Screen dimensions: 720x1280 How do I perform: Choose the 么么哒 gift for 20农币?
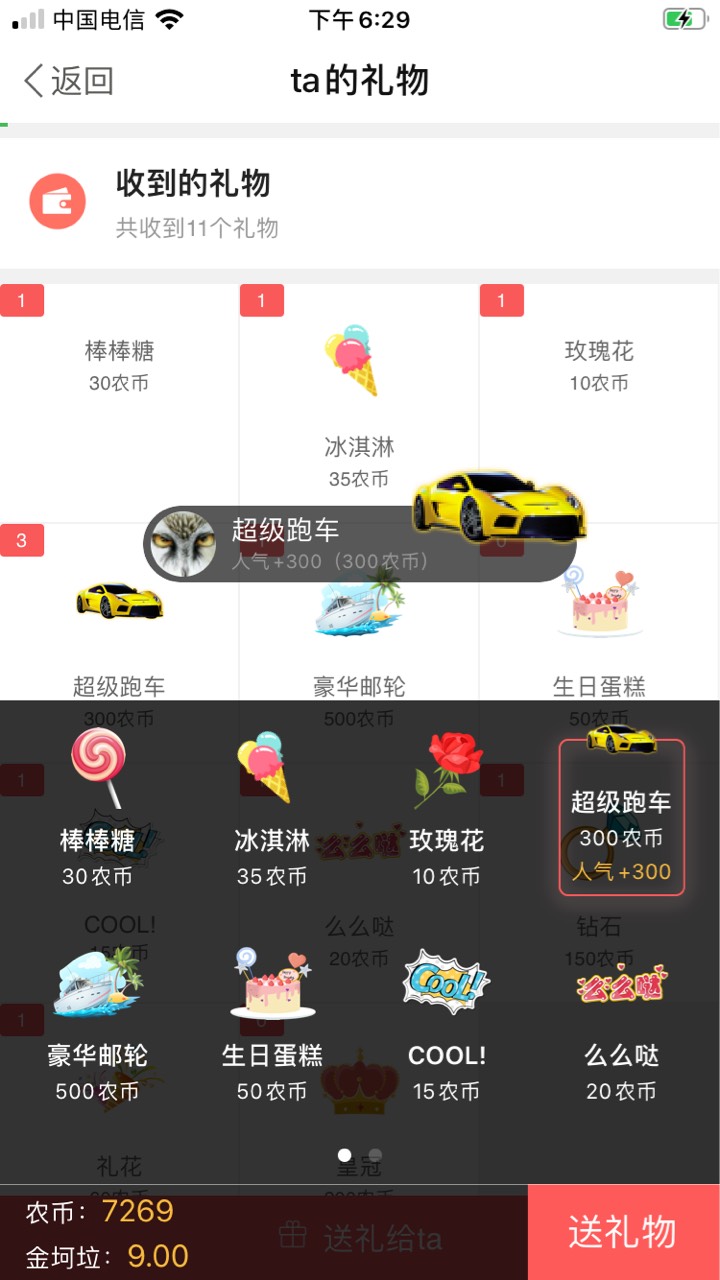[x=622, y=1025]
